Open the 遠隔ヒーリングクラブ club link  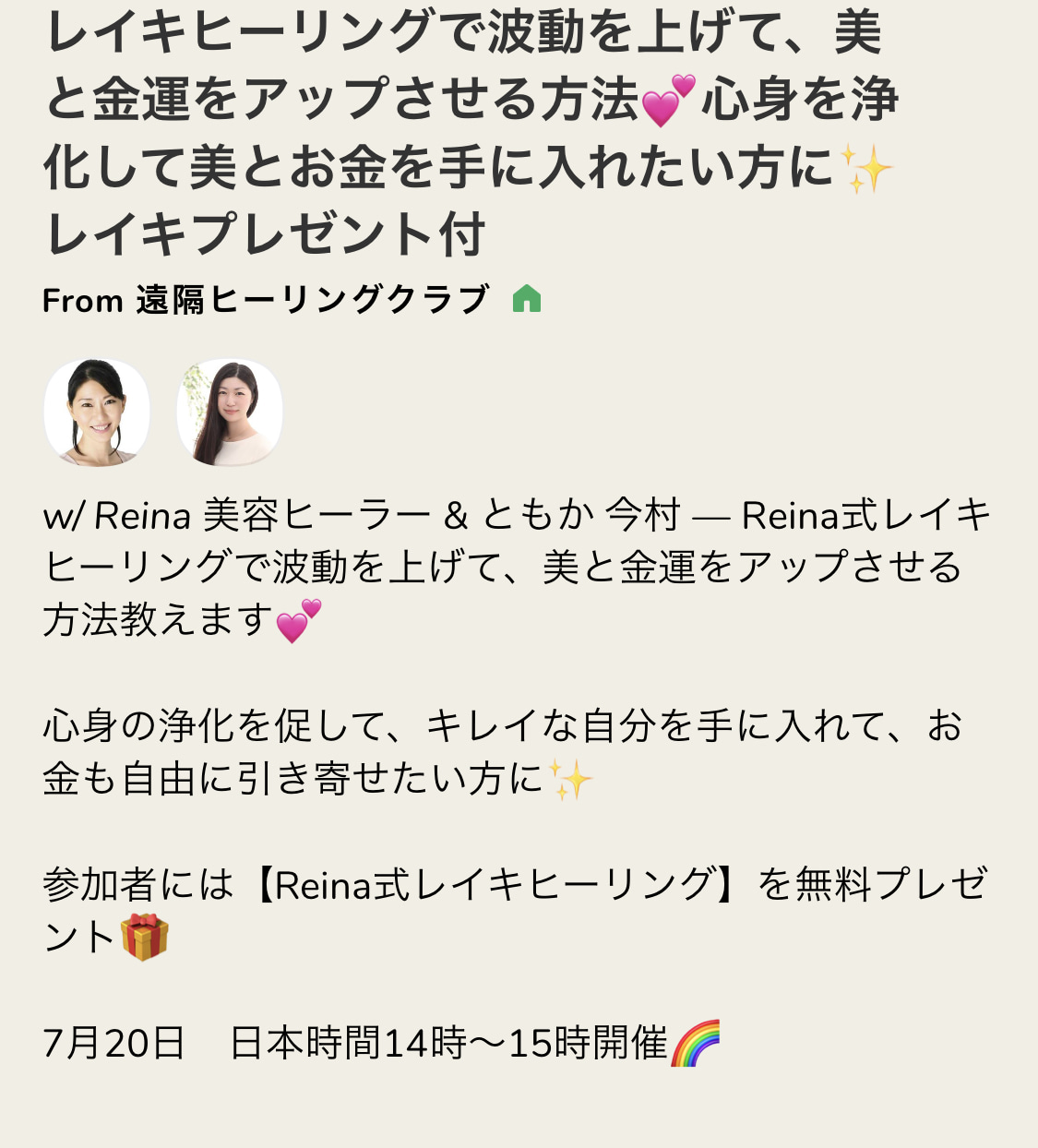tap(312, 300)
